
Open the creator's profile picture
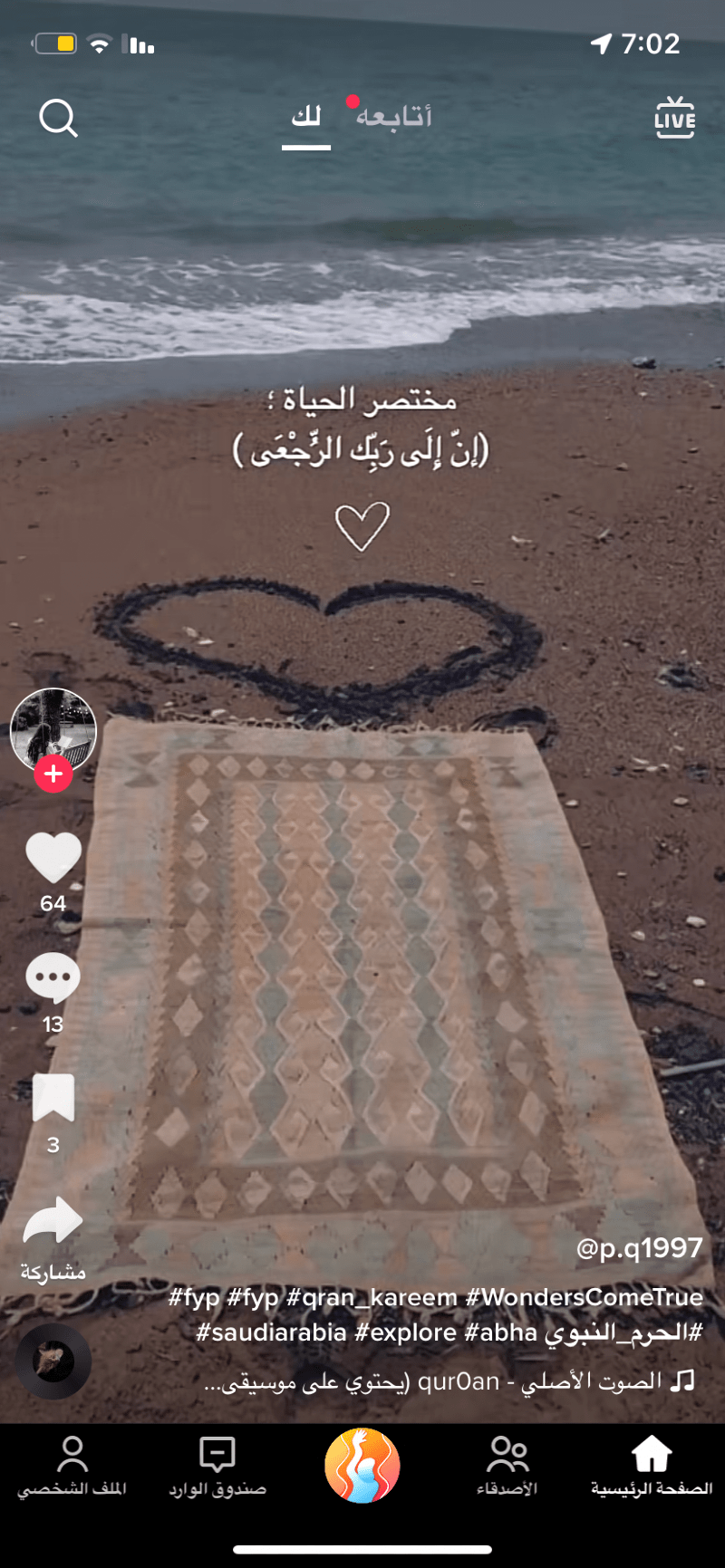coord(53,730)
